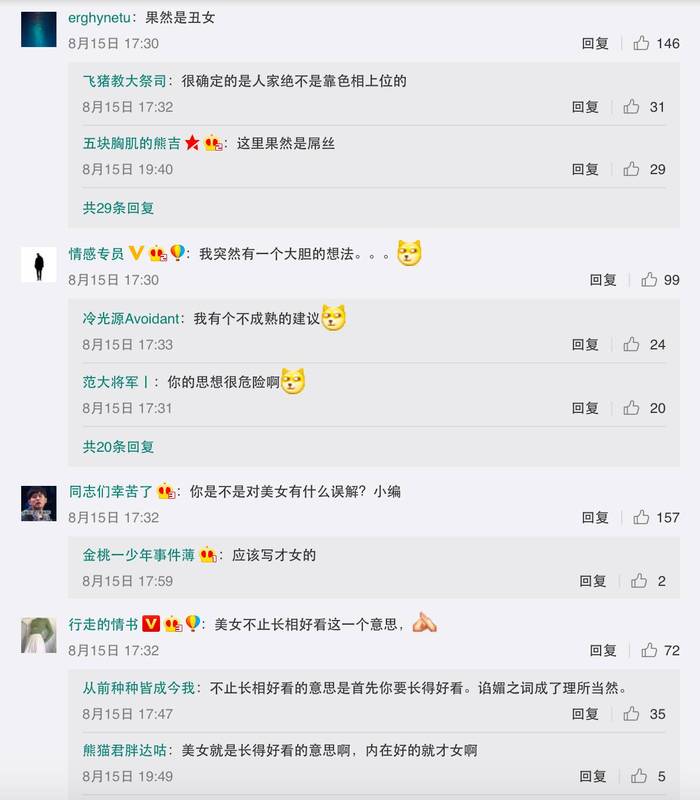Like 冷光源Avoidant's reply

631,344
